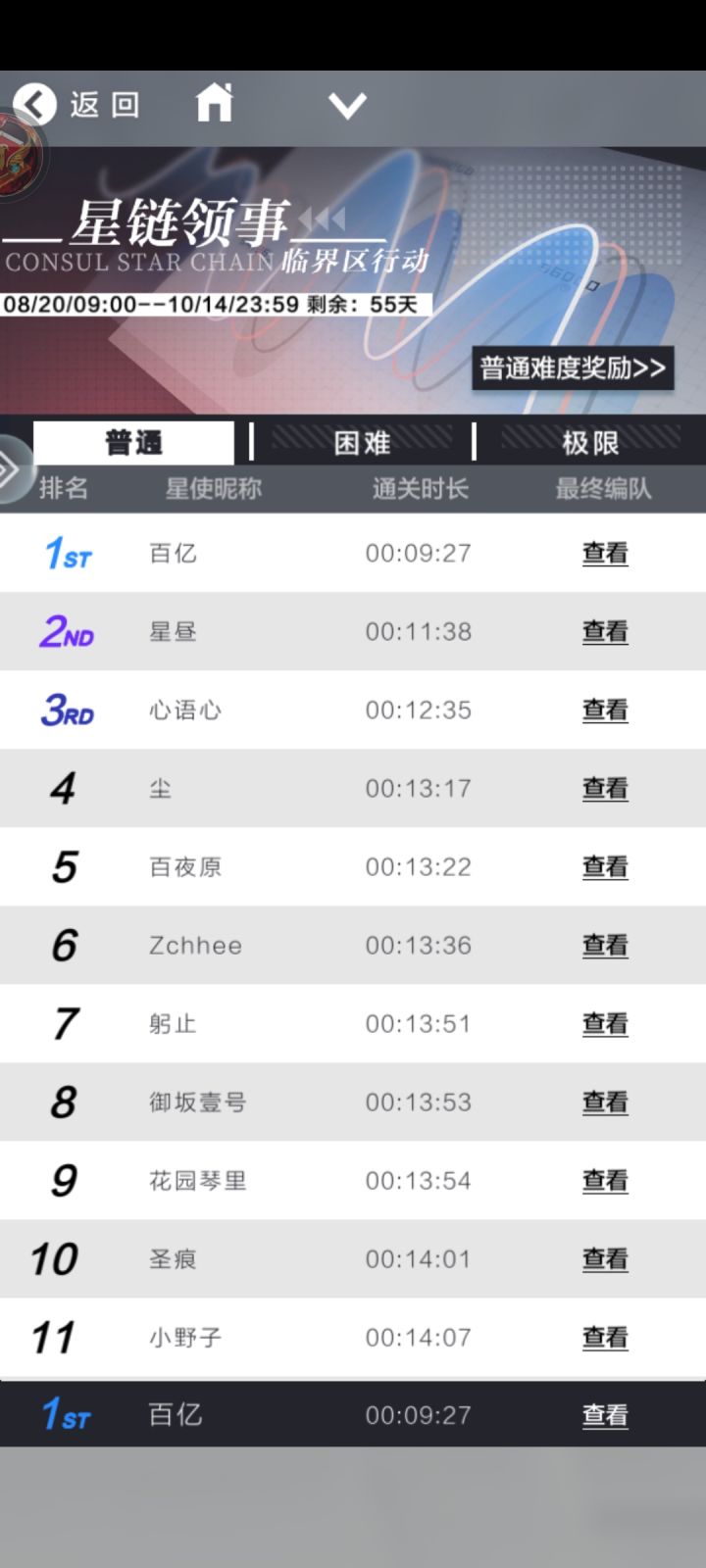This screenshot has height=1568, width=706.
Task: View 百亿's final team lineup
Action: point(604,553)
